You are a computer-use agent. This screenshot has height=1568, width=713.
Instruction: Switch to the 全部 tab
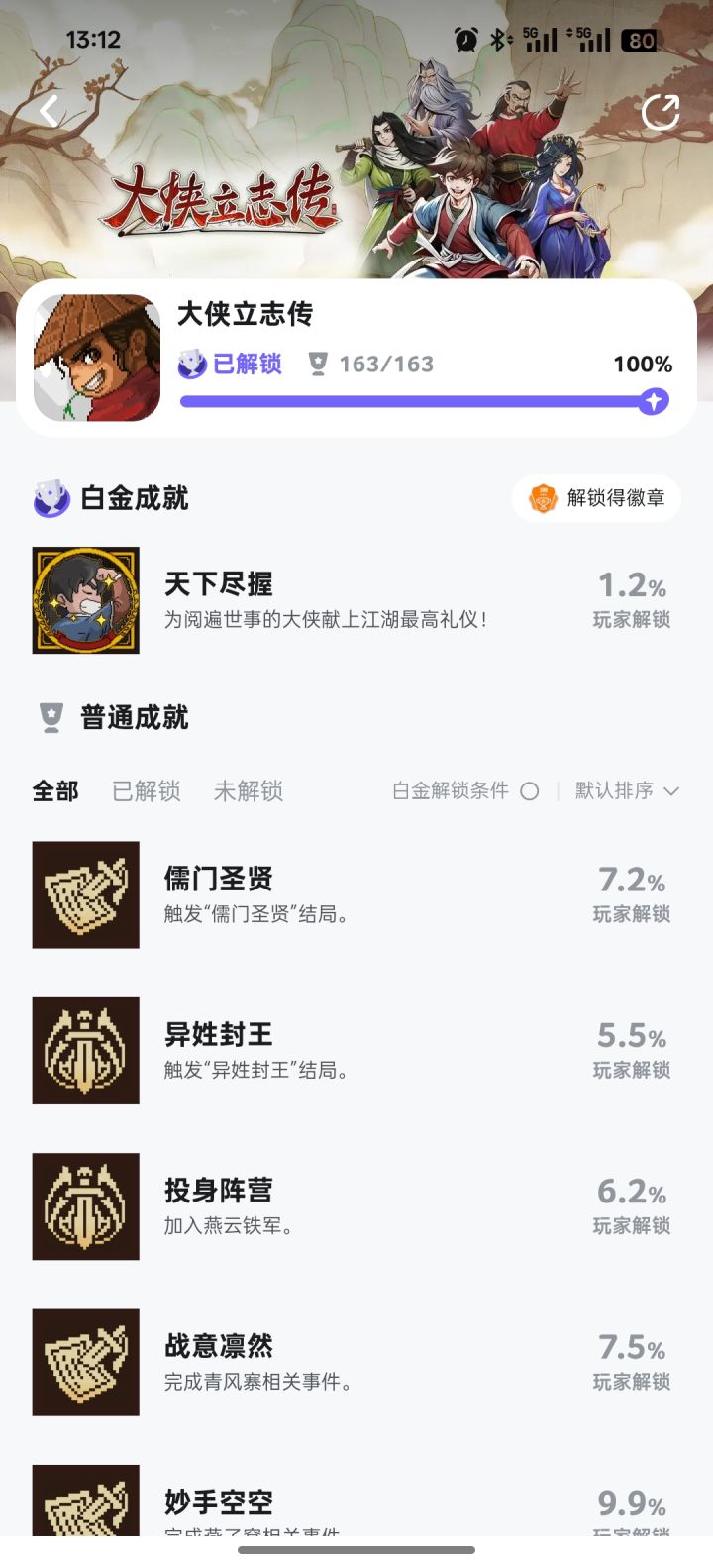55,790
